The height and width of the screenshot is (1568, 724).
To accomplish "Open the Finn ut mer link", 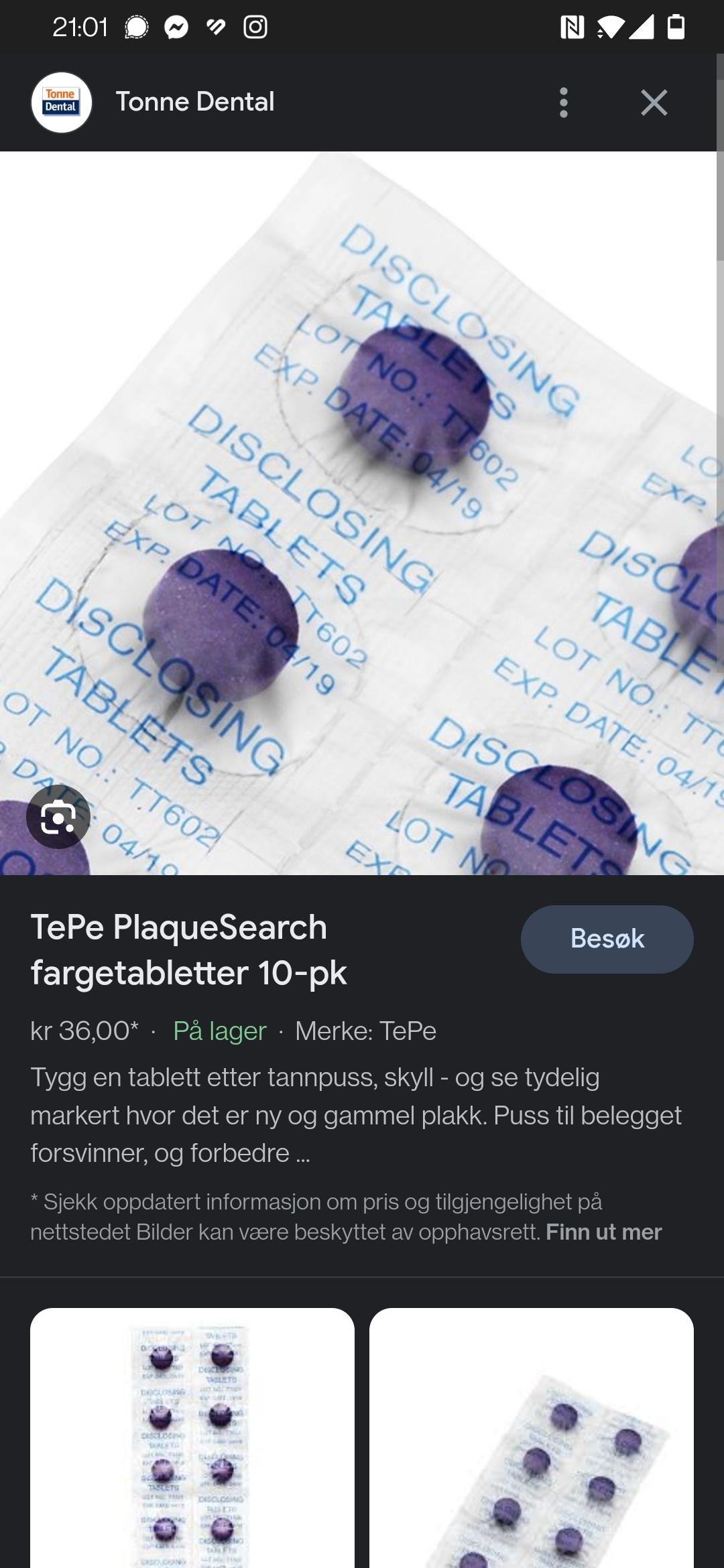I will (603, 1232).
